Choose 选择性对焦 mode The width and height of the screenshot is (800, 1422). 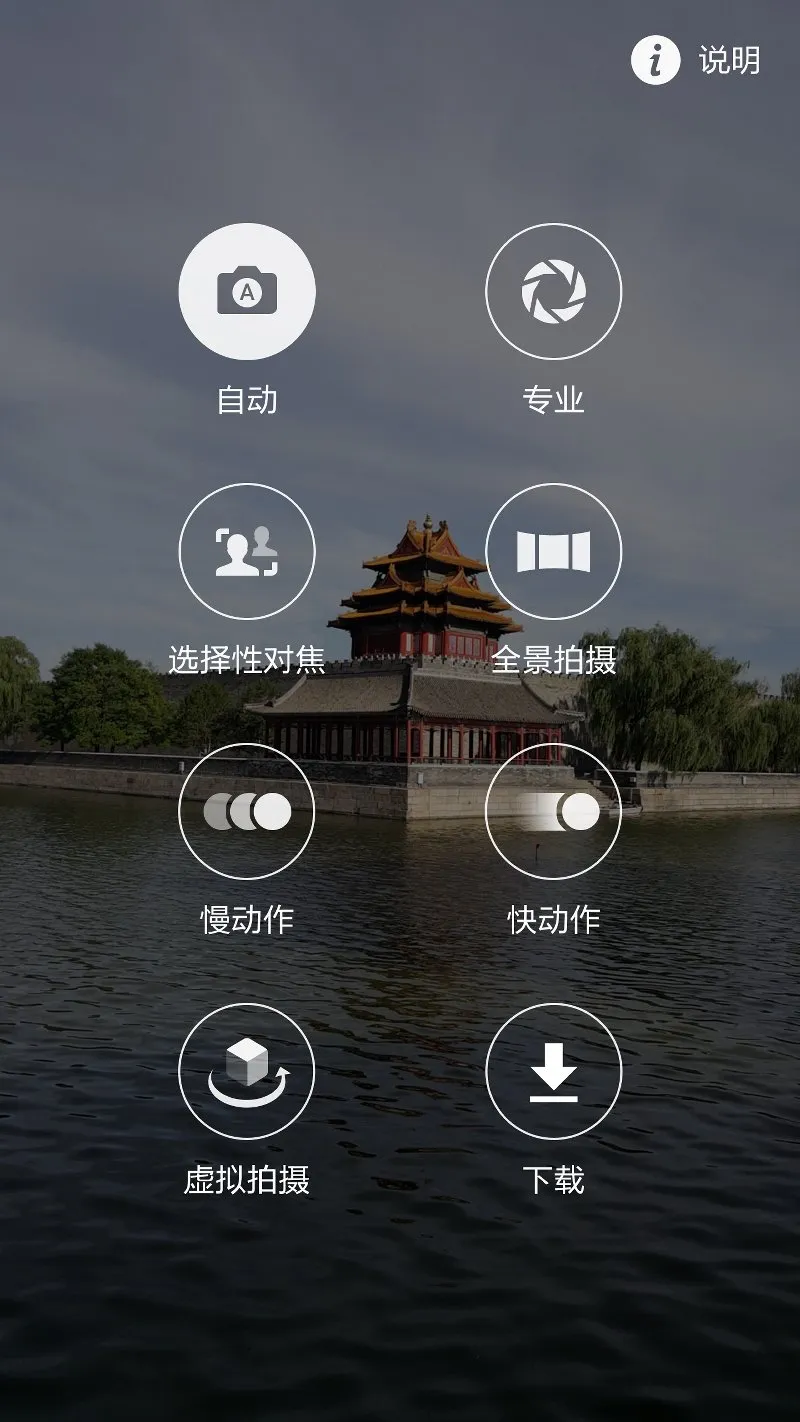(247, 551)
